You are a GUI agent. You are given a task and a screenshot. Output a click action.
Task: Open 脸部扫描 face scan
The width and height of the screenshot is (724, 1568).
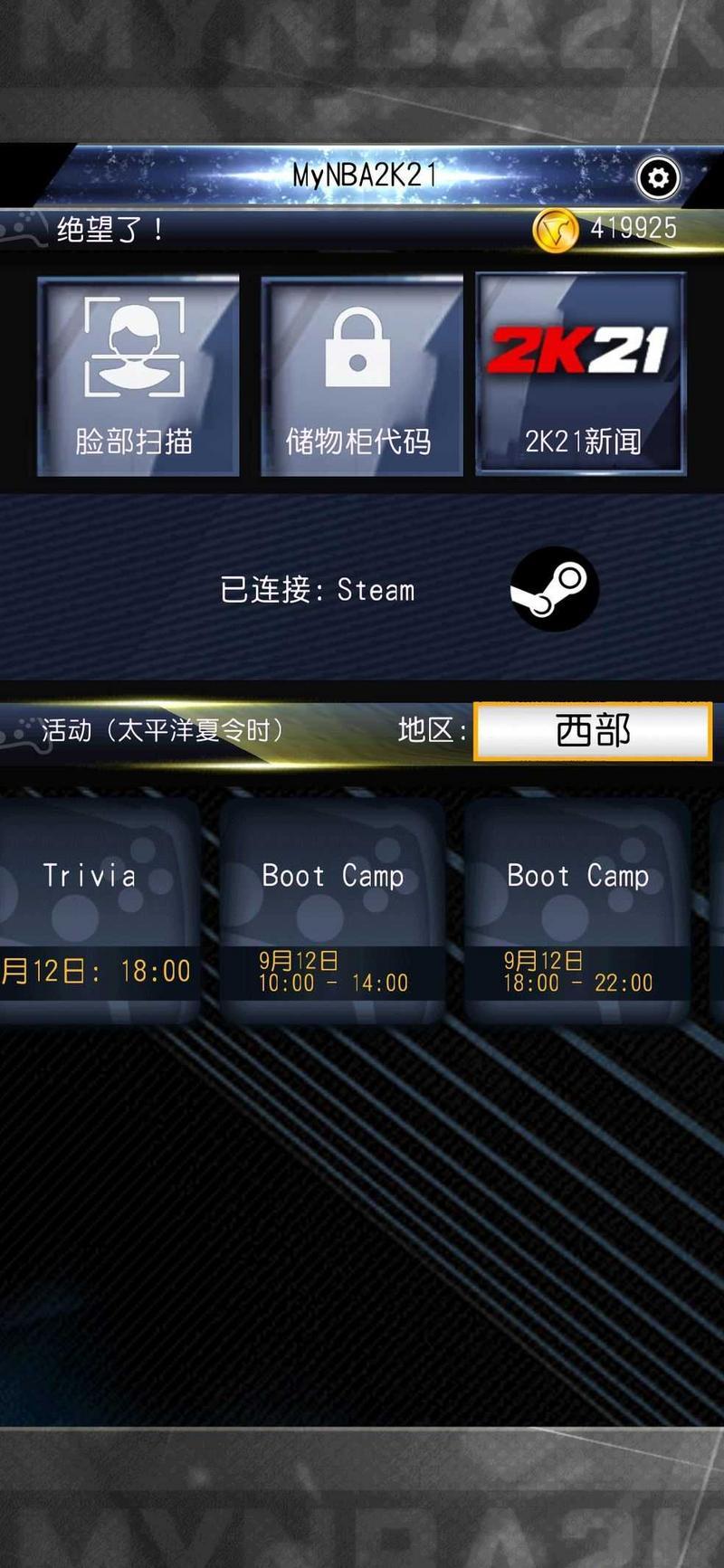point(138,376)
